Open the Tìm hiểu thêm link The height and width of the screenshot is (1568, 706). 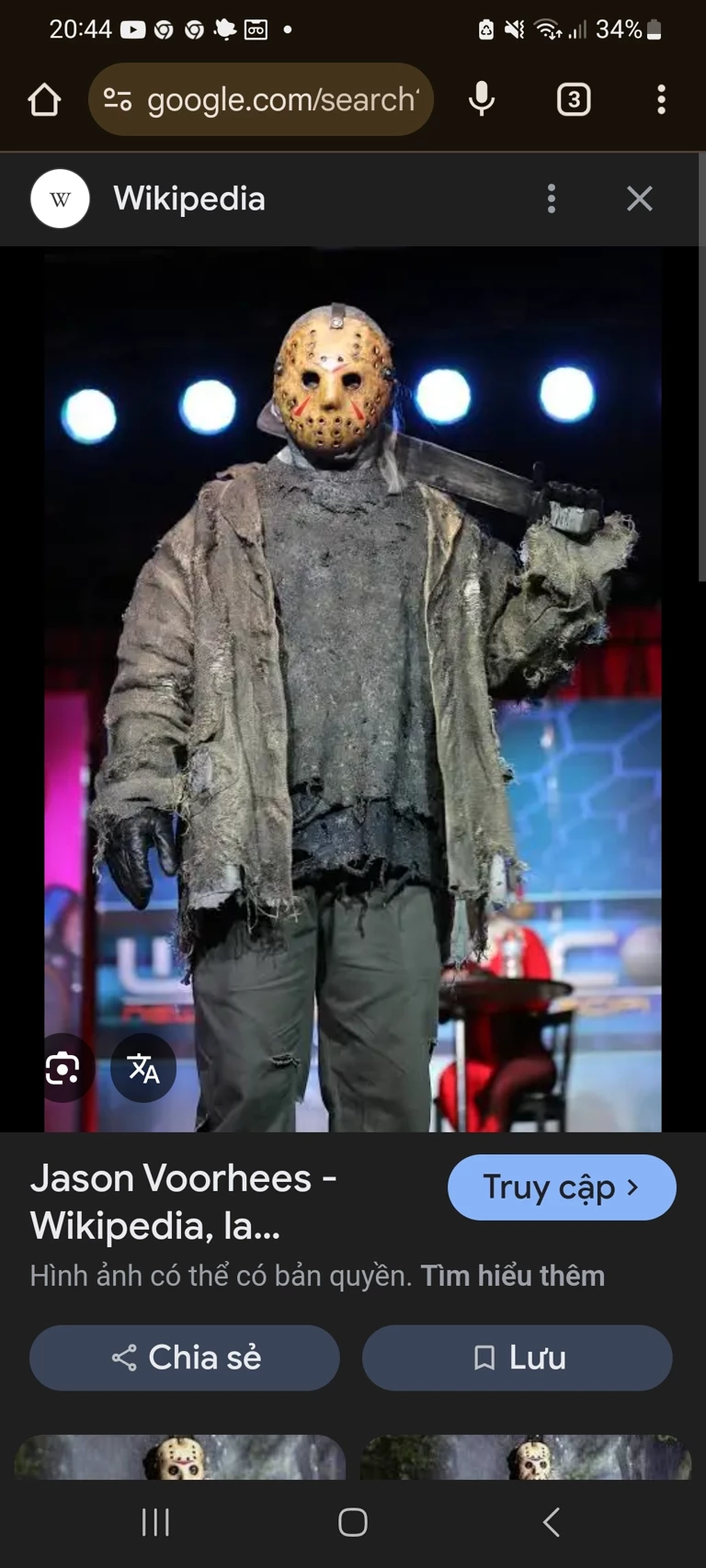(x=513, y=1276)
